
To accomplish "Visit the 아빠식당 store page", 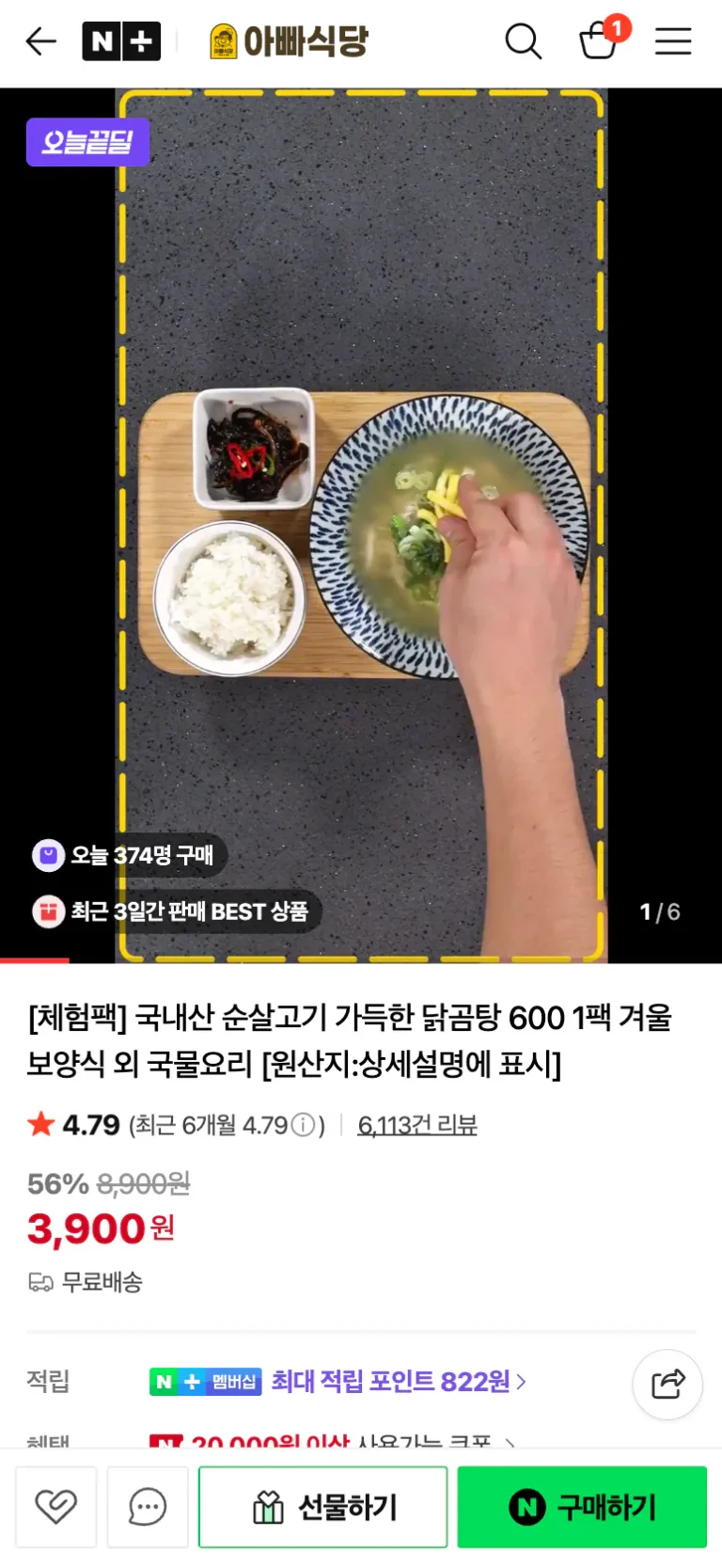I will [289, 41].
